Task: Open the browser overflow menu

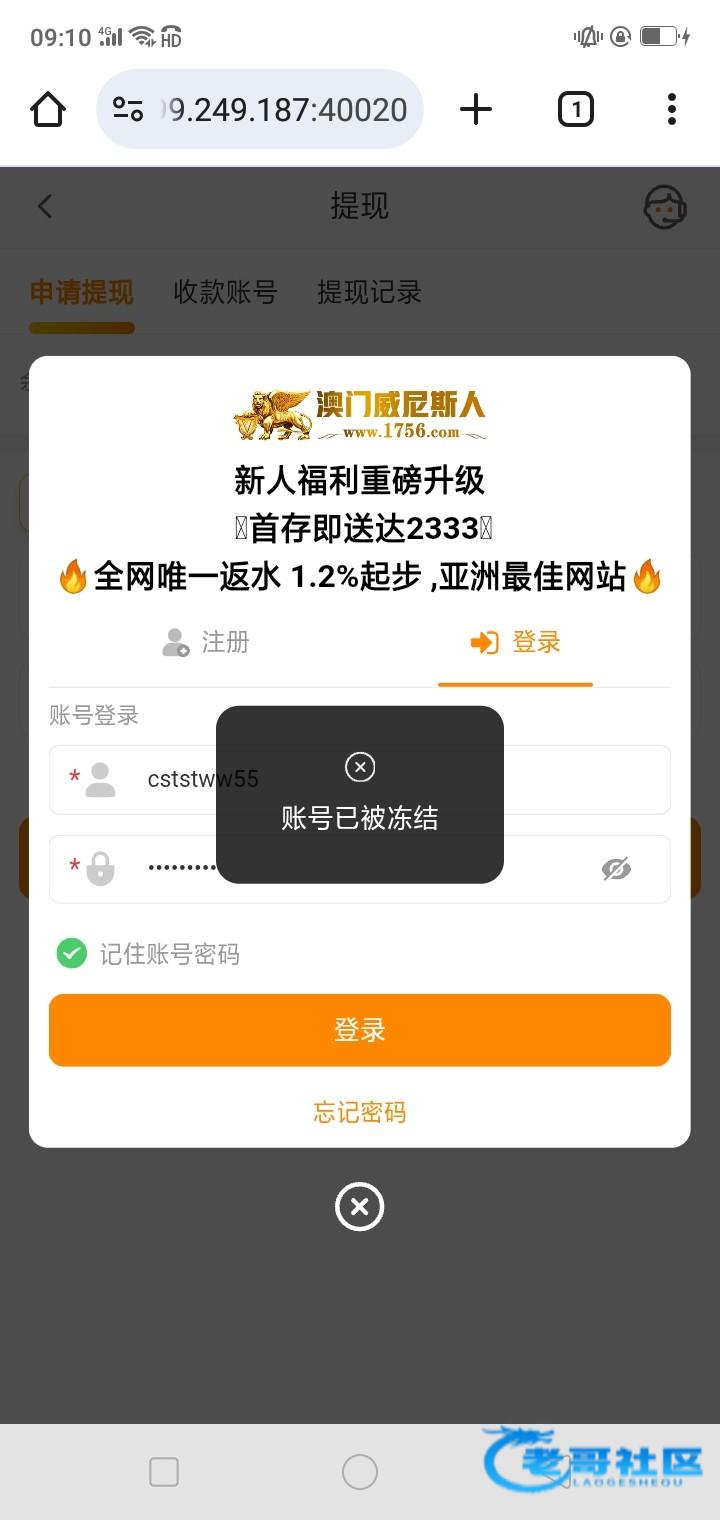Action: (x=671, y=109)
